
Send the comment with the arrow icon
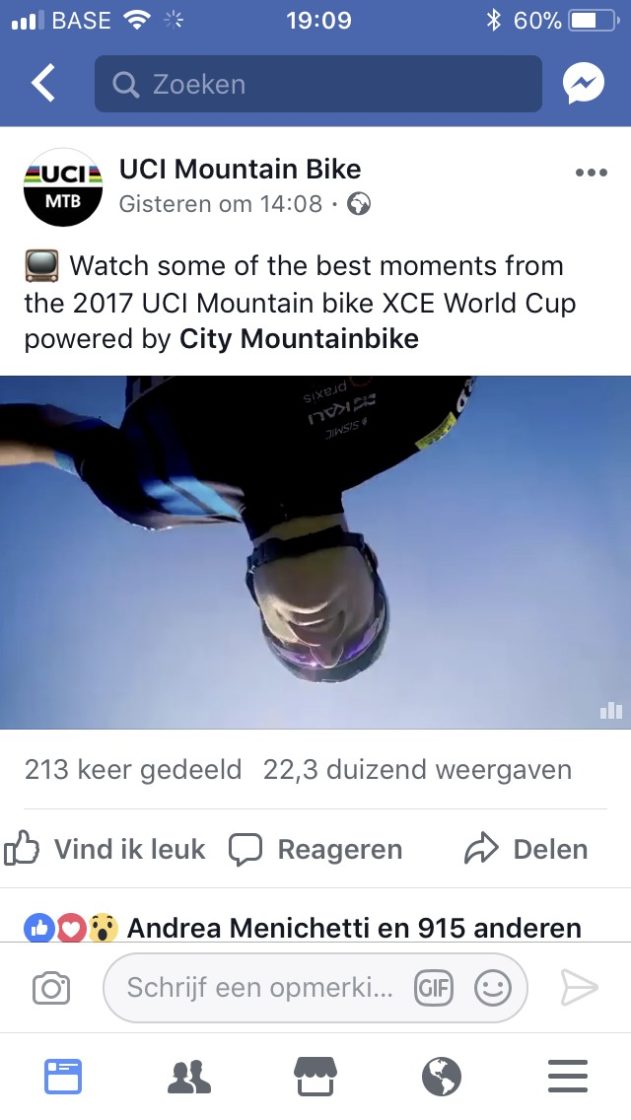(579, 988)
